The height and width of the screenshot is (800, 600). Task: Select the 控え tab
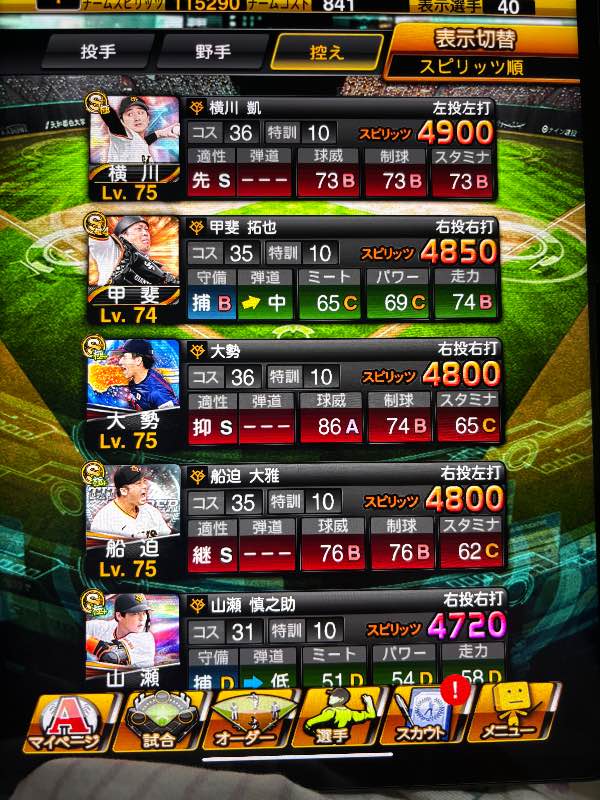point(327,52)
